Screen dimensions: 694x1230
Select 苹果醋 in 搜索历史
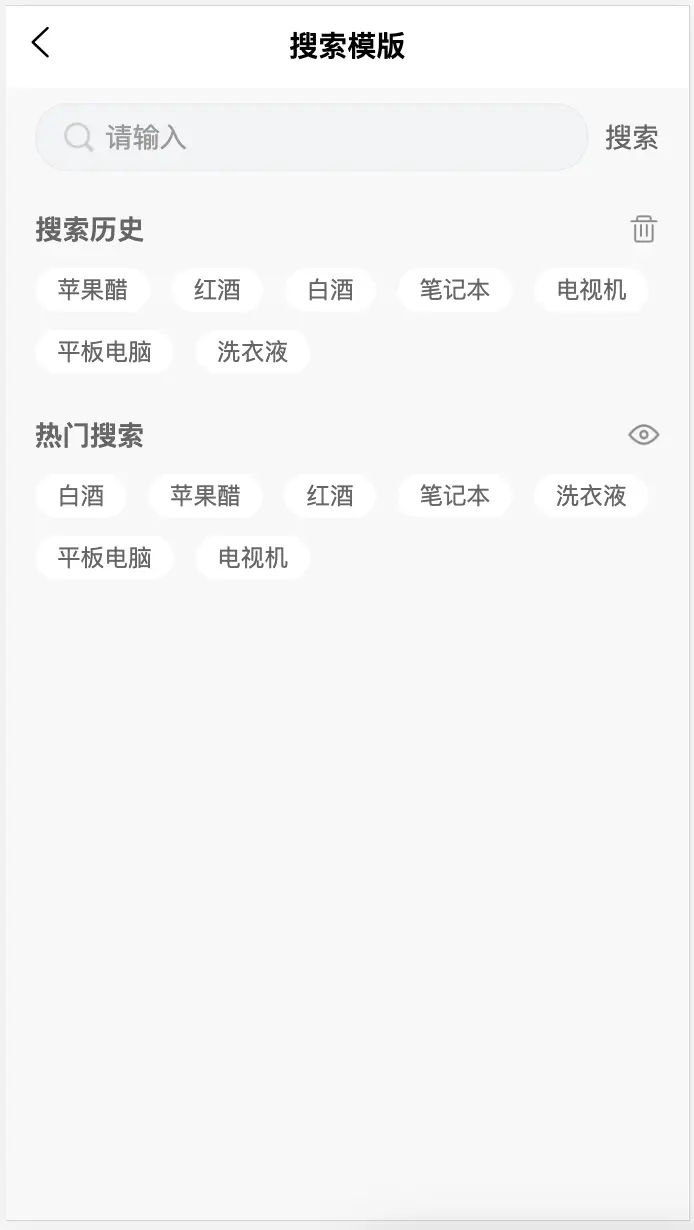click(93, 290)
